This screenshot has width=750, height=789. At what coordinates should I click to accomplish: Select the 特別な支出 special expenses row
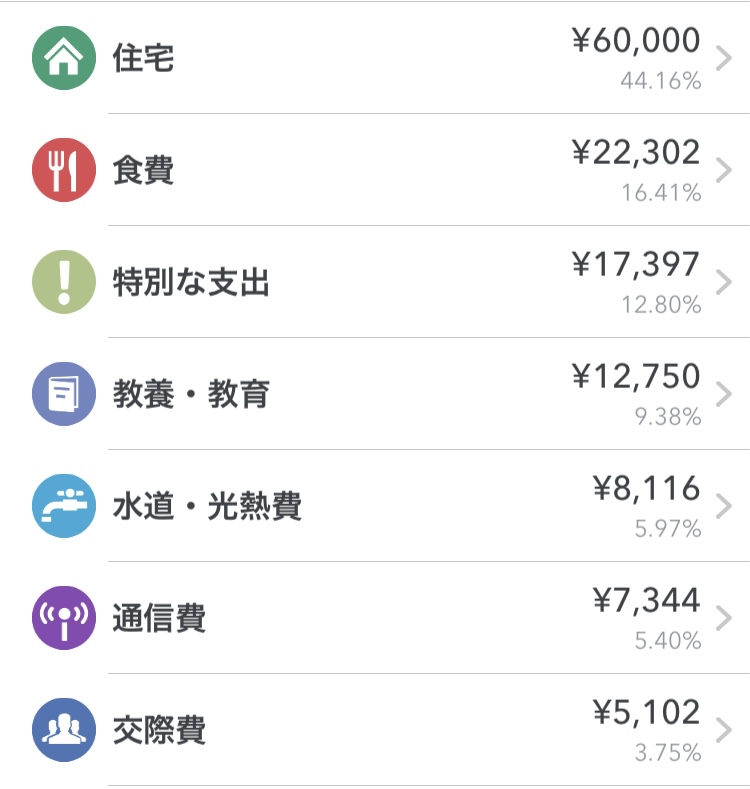click(x=375, y=282)
